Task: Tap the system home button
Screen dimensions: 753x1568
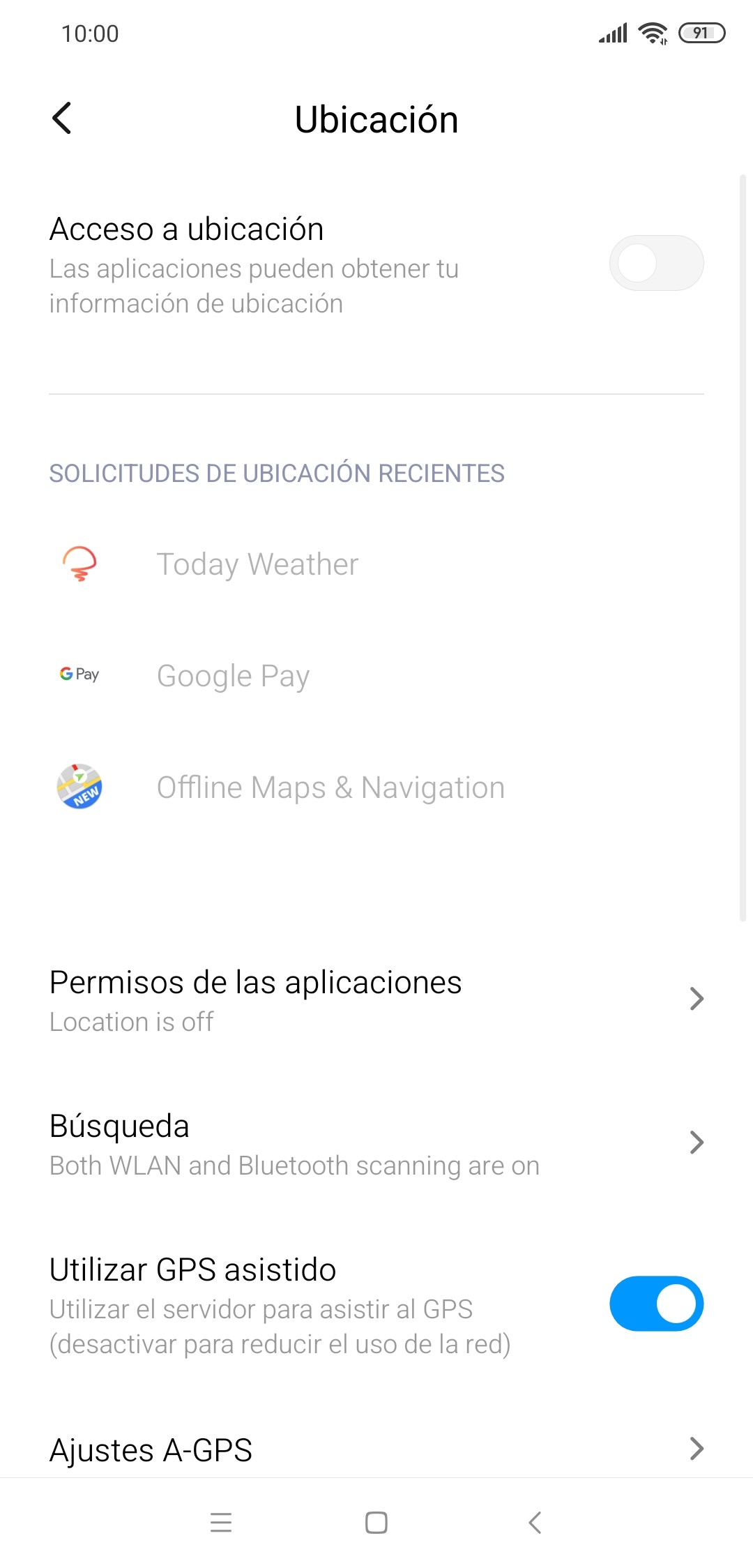Action: [x=376, y=1522]
